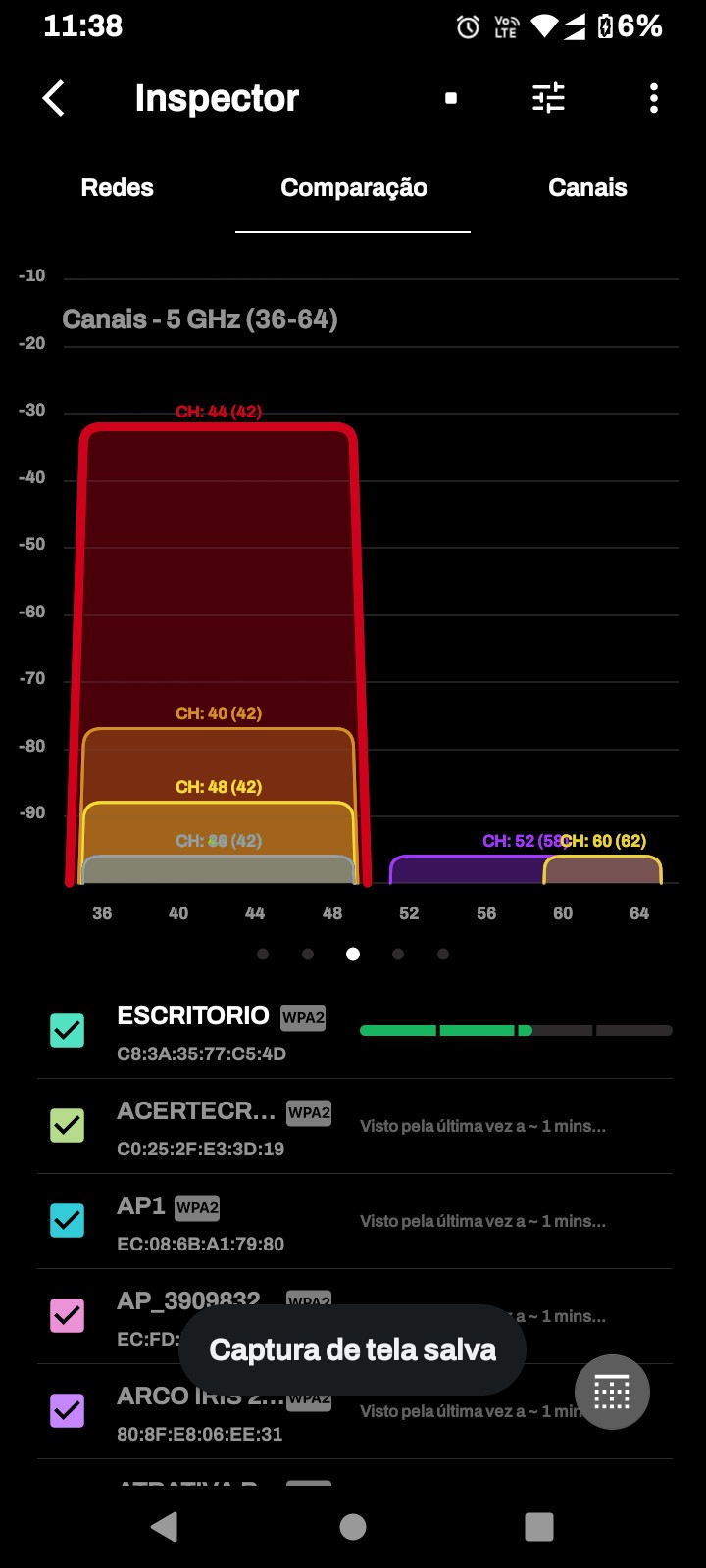706x1568 pixels.
Task: Switch to the Redes tab
Action: 117,187
